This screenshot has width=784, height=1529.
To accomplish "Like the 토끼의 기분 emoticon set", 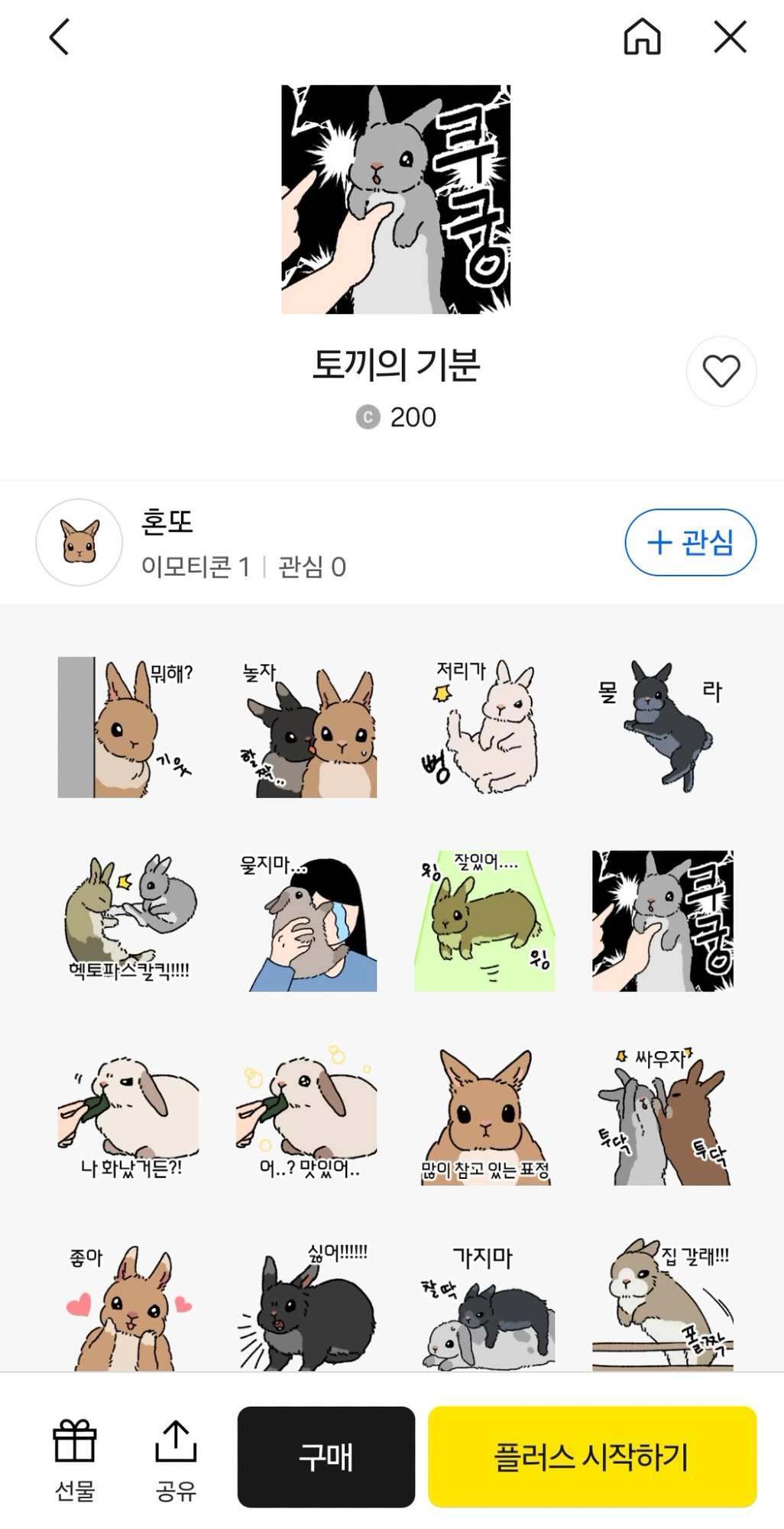I will click(721, 371).
